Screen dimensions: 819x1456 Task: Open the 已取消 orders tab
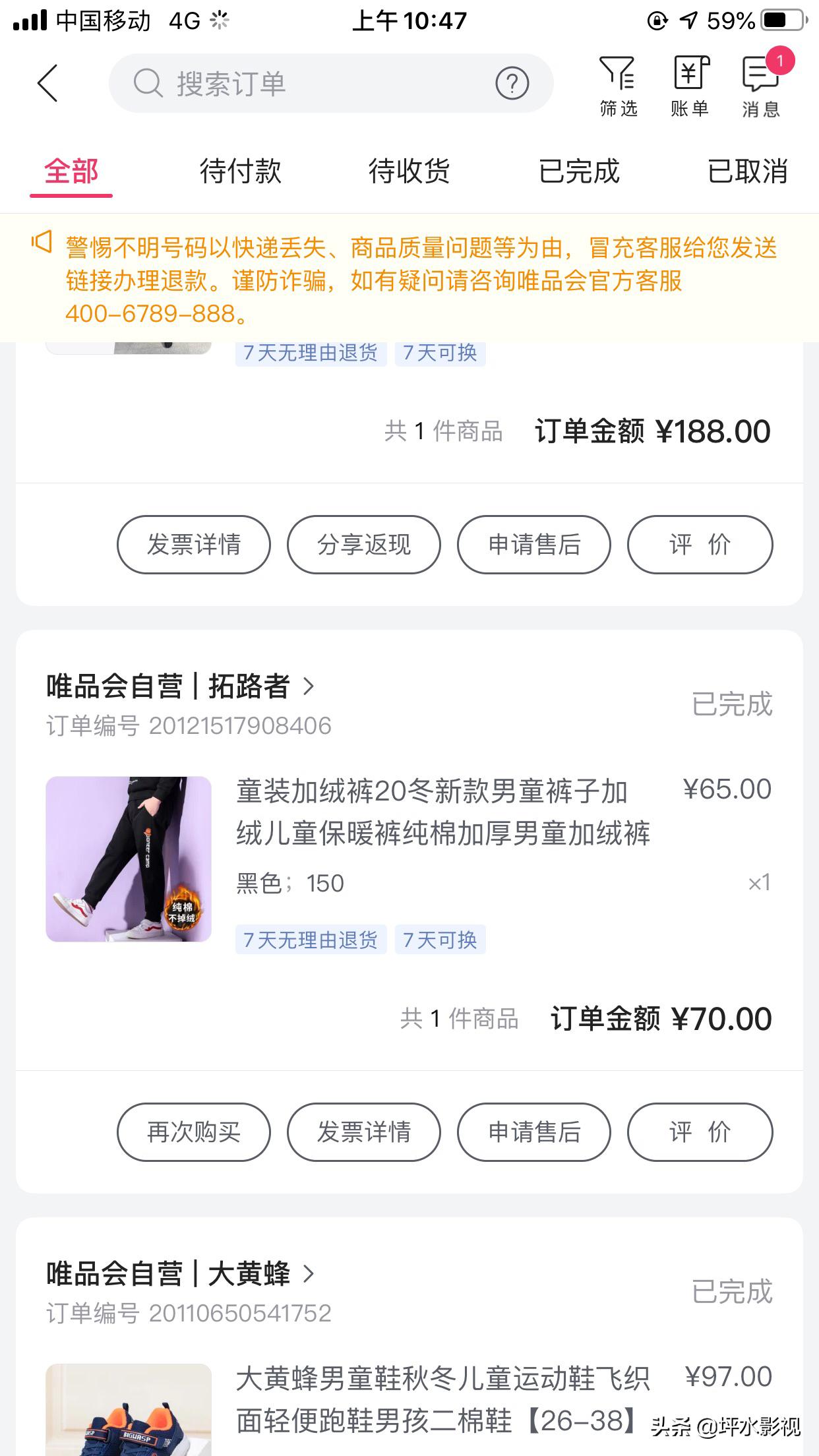coord(748,171)
